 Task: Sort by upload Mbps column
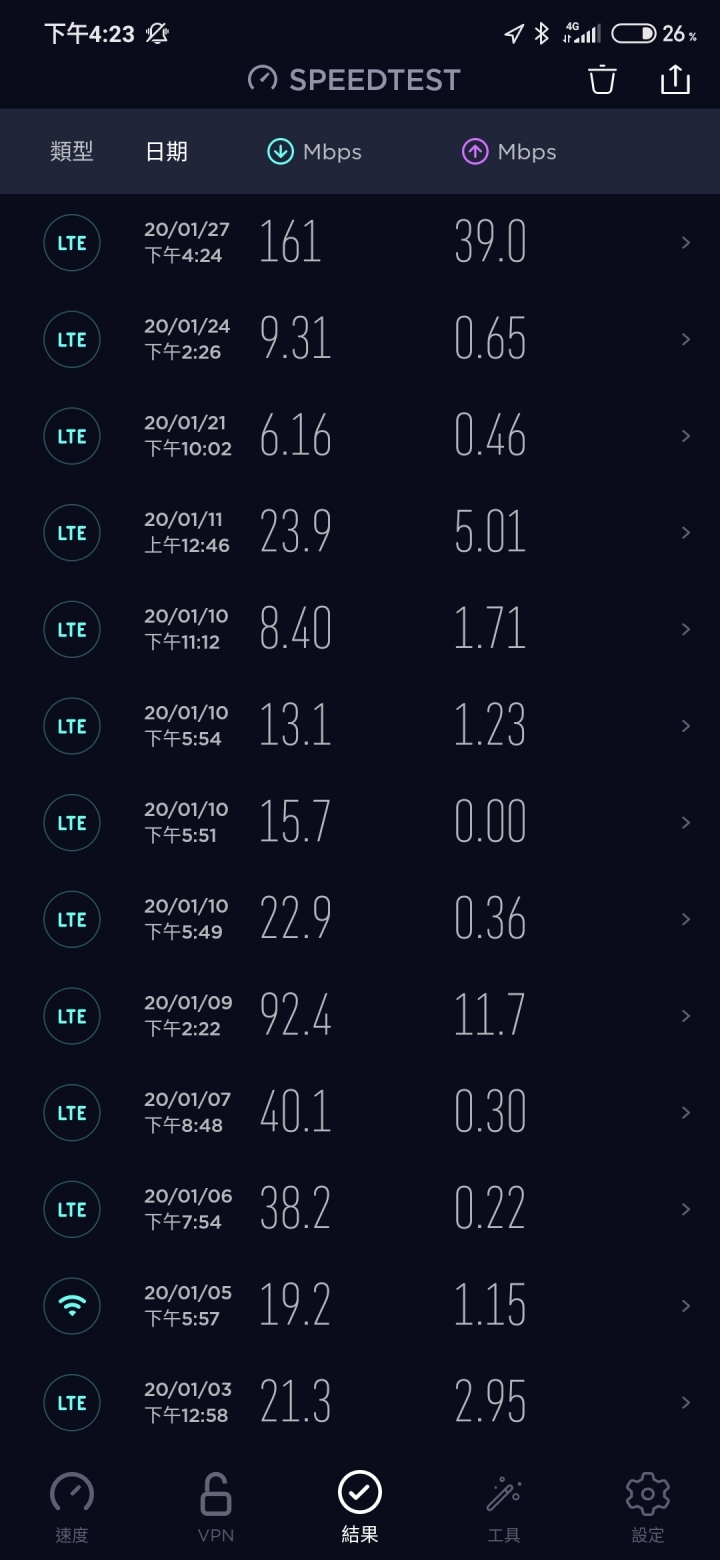pos(509,152)
